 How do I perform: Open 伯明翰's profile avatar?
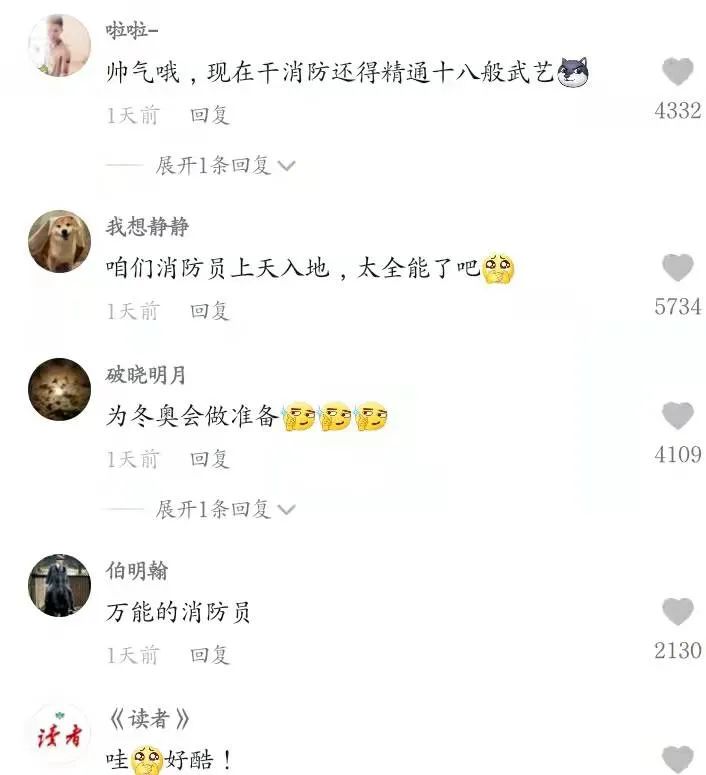tap(59, 585)
